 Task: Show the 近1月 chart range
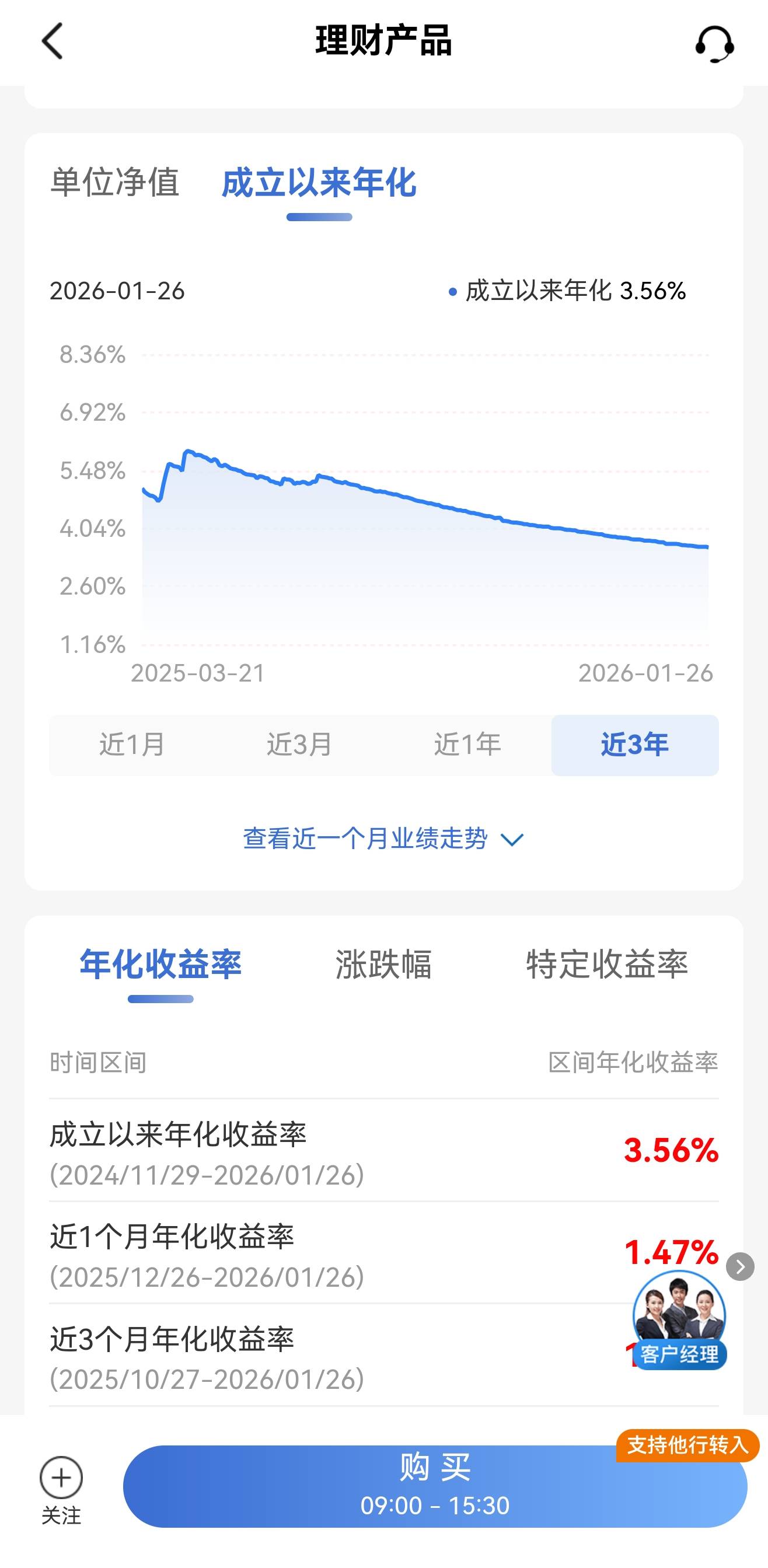click(x=132, y=745)
